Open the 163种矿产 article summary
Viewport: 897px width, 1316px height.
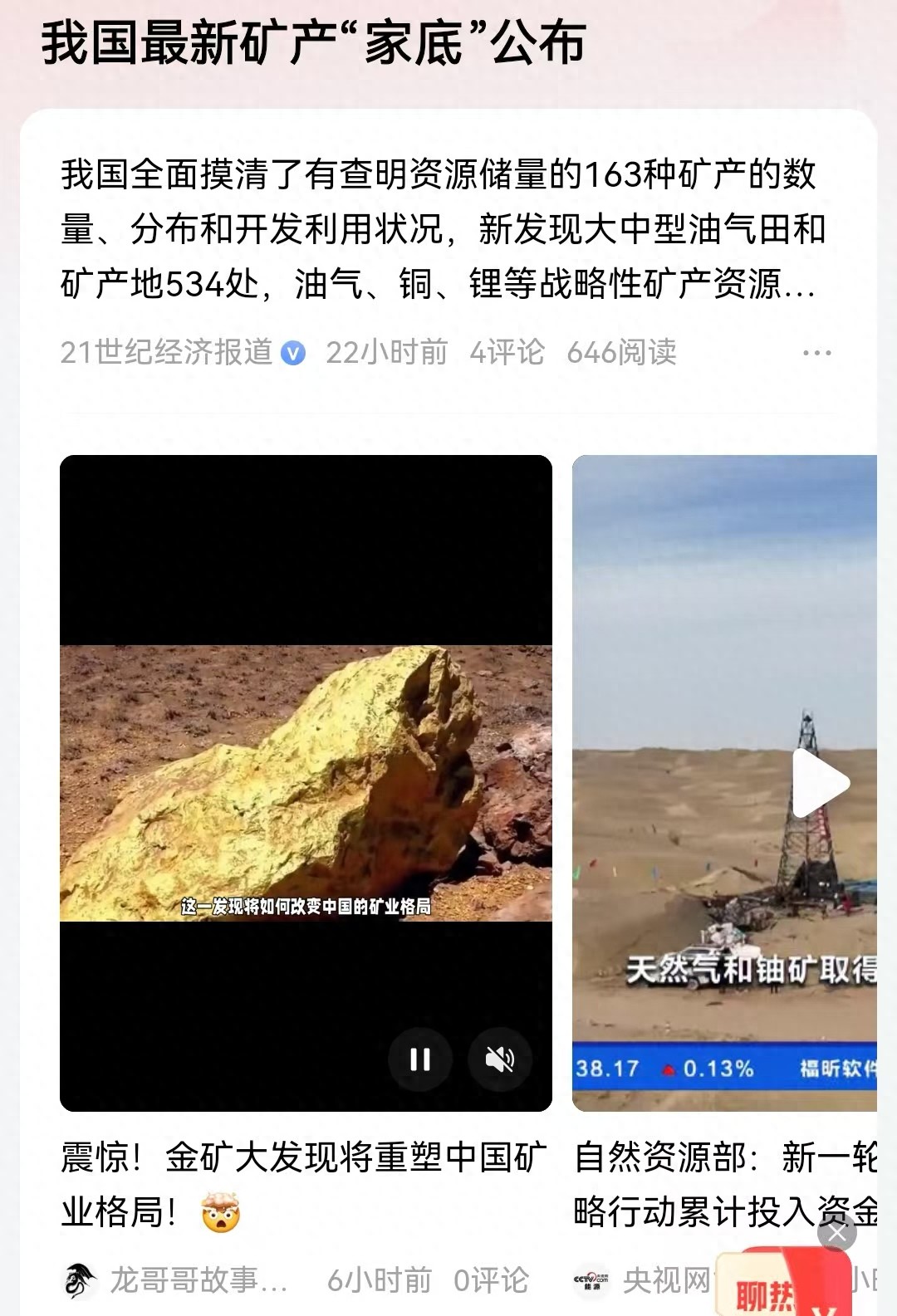tap(440, 228)
